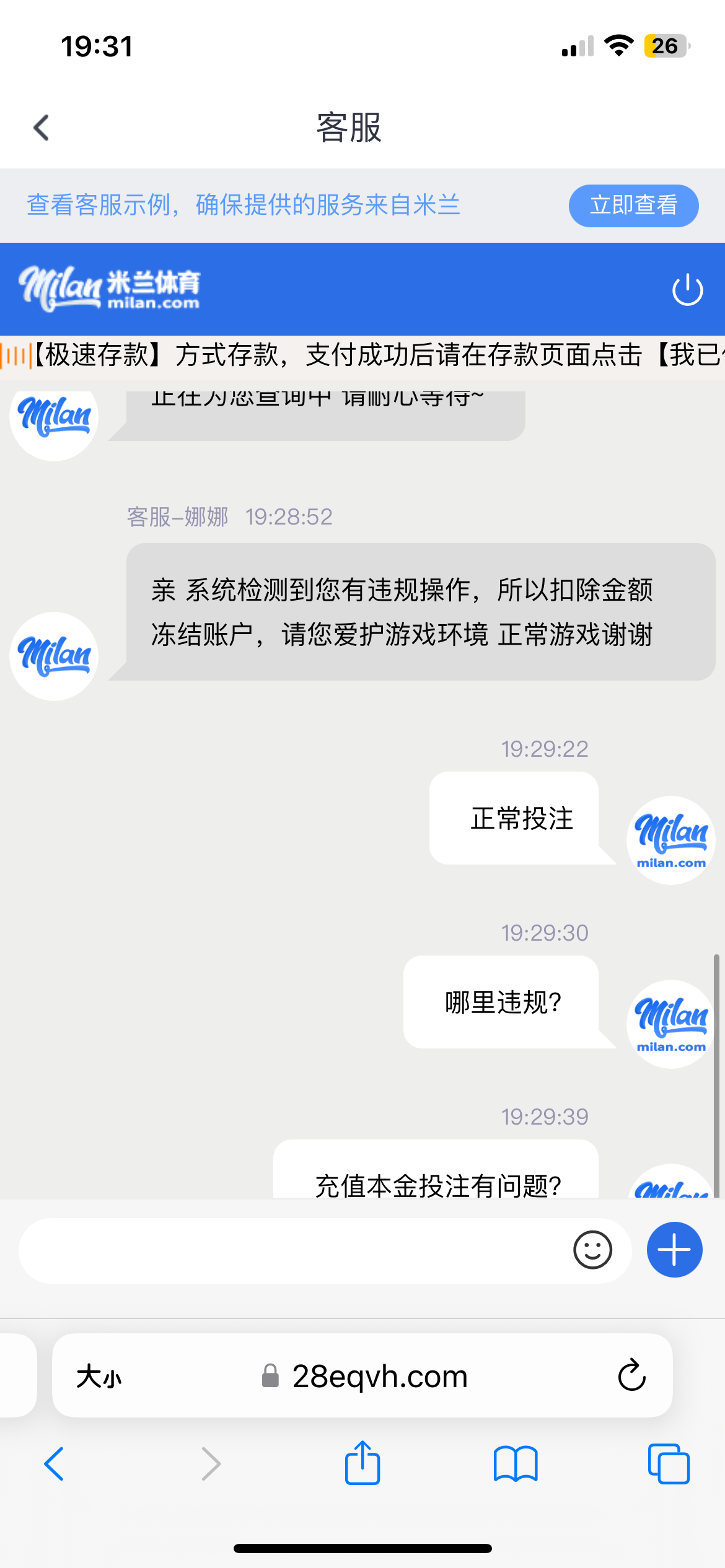Show all open Safari tabs
The height and width of the screenshot is (1568, 725).
tap(669, 1464)
